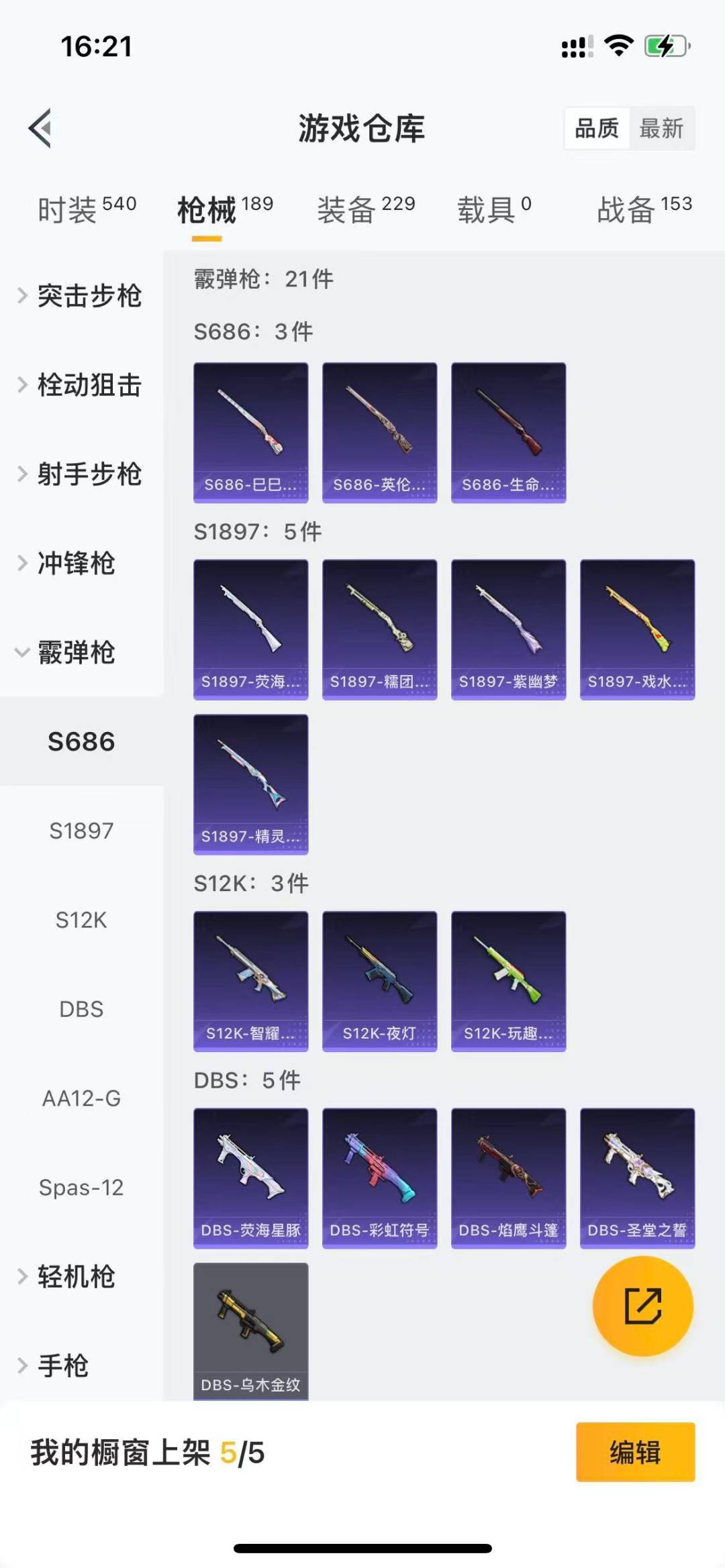View the DBS-乌木金纹 skin tile
This screenshot has width=725, height=1568.
tap(250, 1331)
